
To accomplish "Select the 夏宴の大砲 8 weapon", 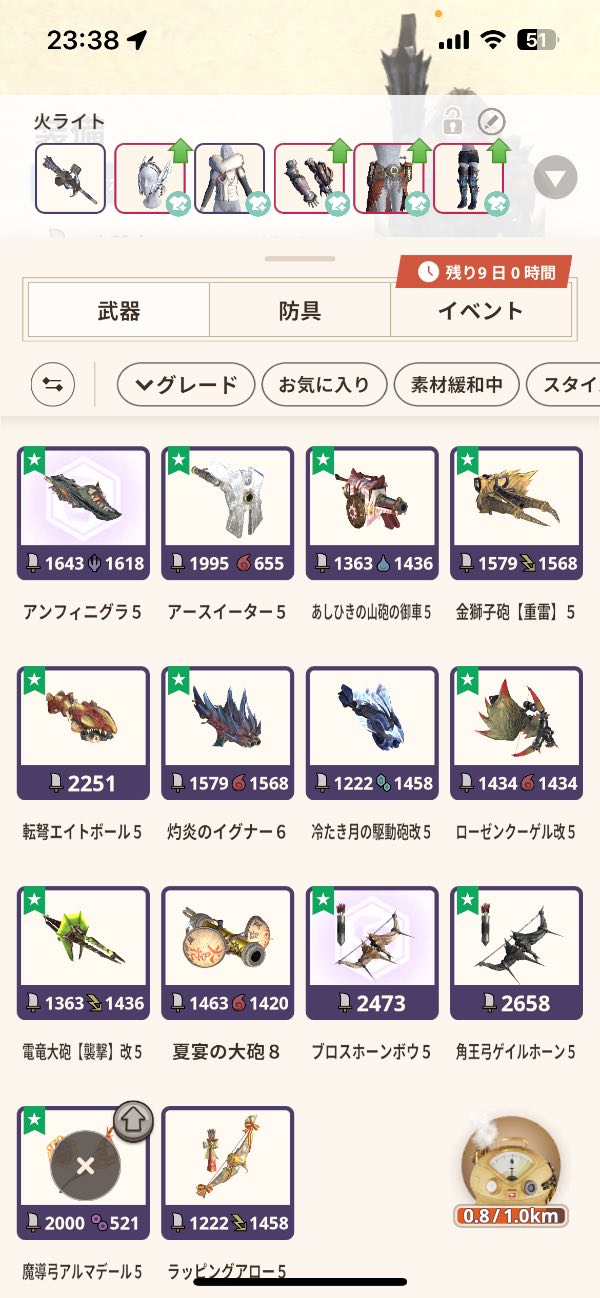I will pos(227,952).
